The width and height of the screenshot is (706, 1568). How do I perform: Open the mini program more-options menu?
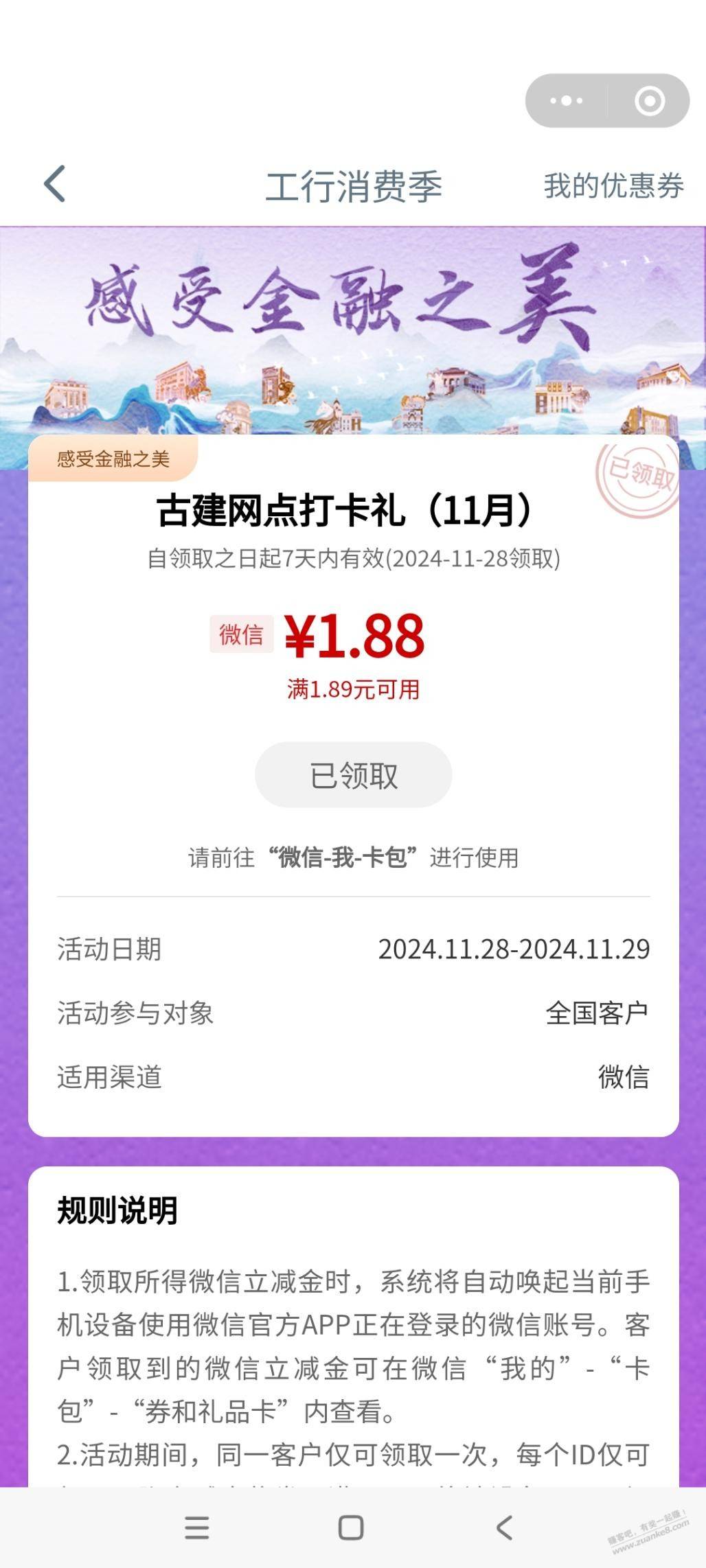(567, 101)
